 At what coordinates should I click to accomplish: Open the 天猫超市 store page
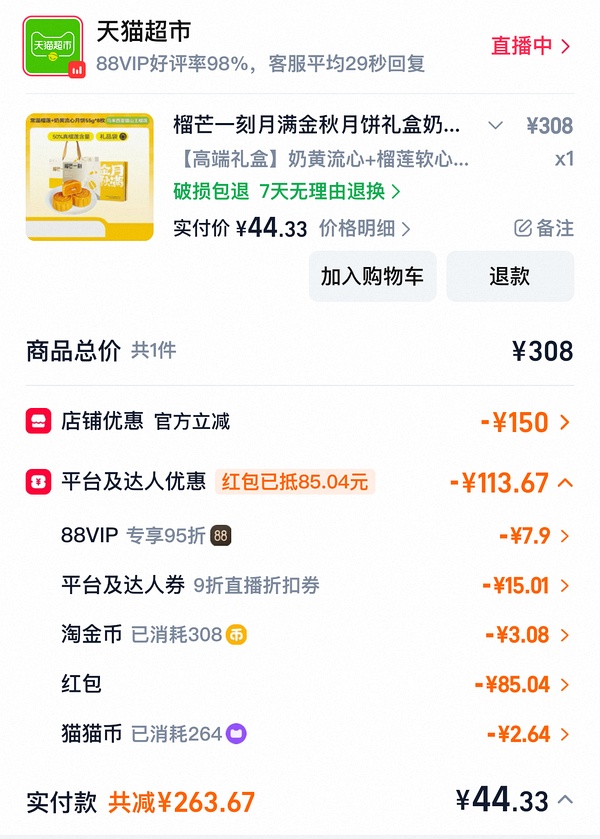[143, 32]
